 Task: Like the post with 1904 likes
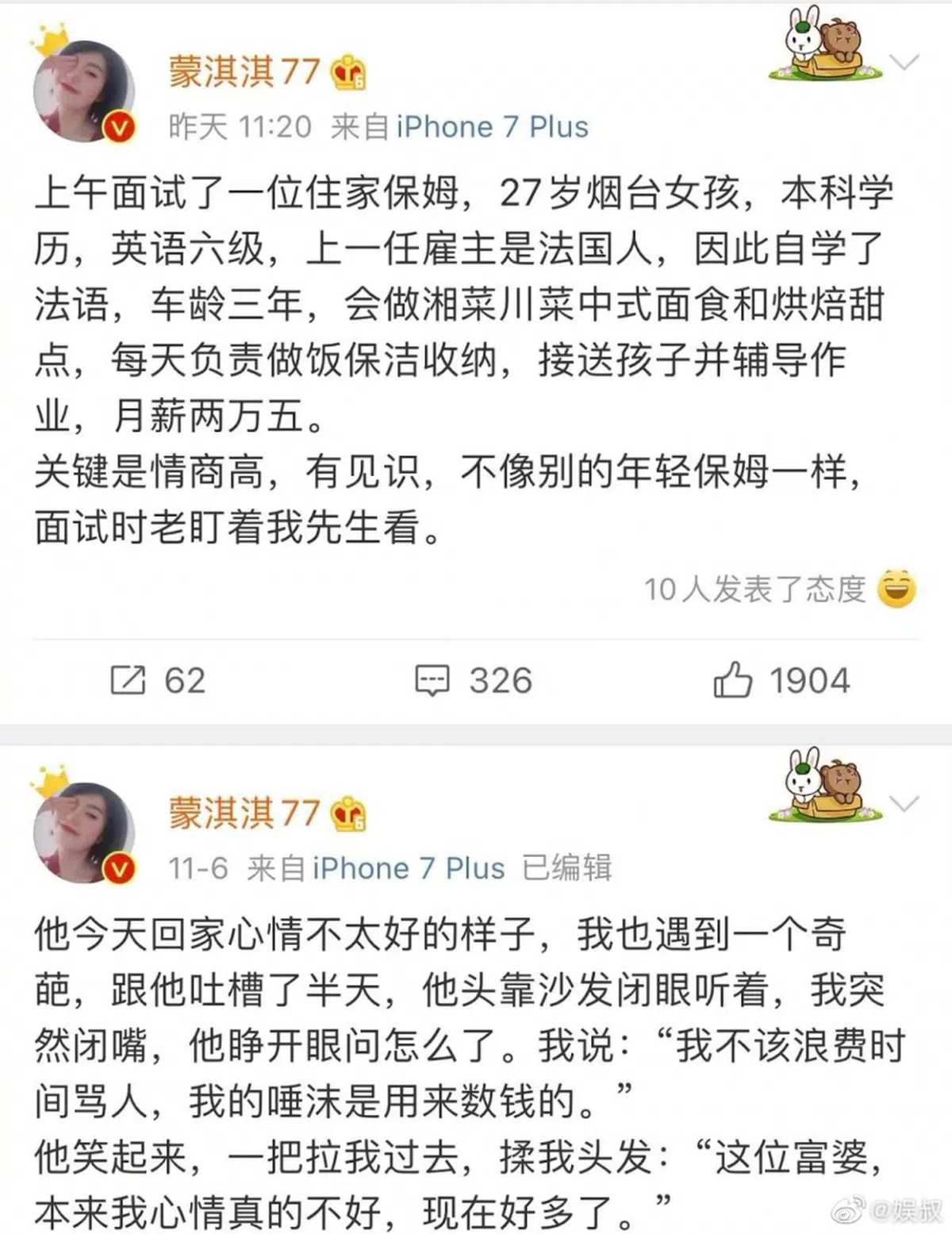pyautogui.click(x=781, y=681)
